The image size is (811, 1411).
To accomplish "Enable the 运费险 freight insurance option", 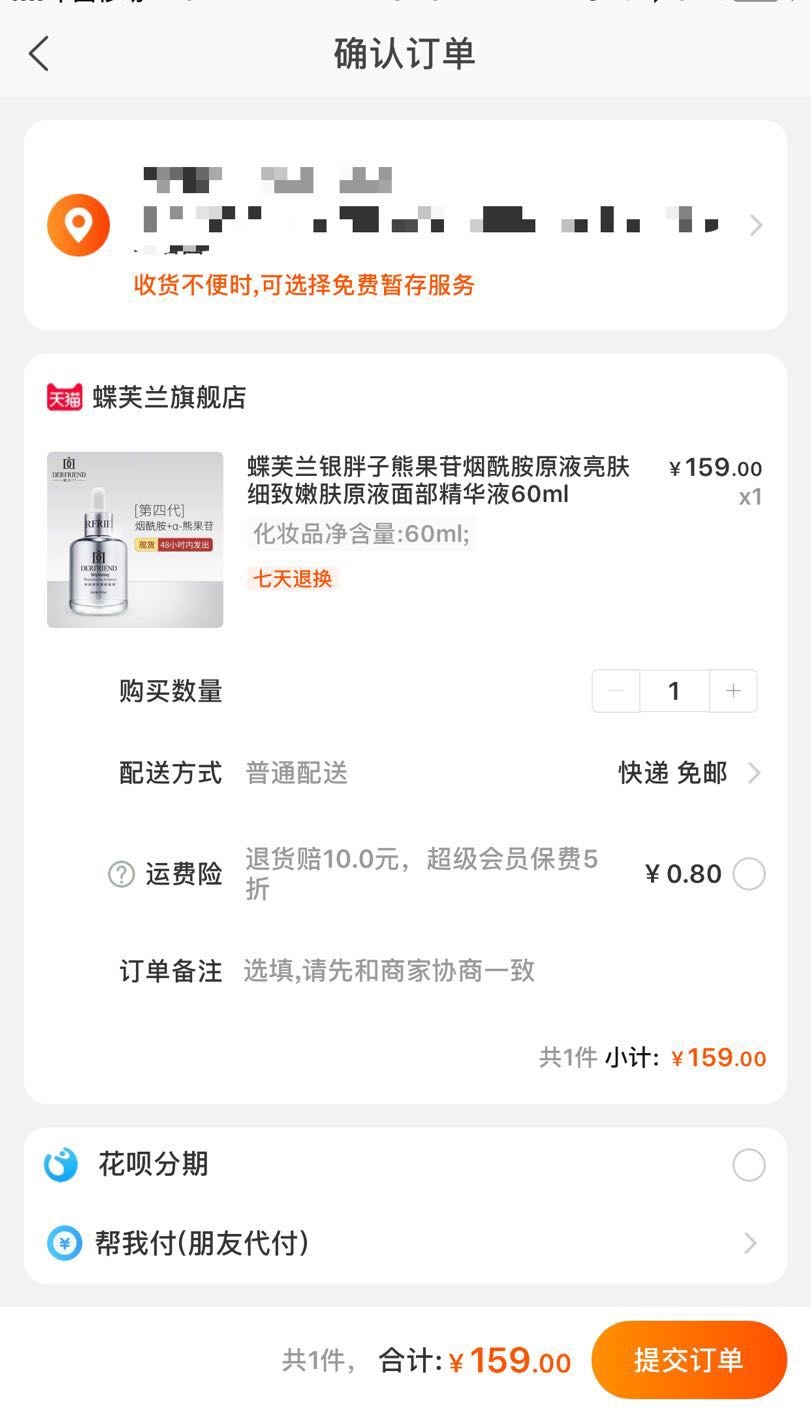I will click(748, 873).
